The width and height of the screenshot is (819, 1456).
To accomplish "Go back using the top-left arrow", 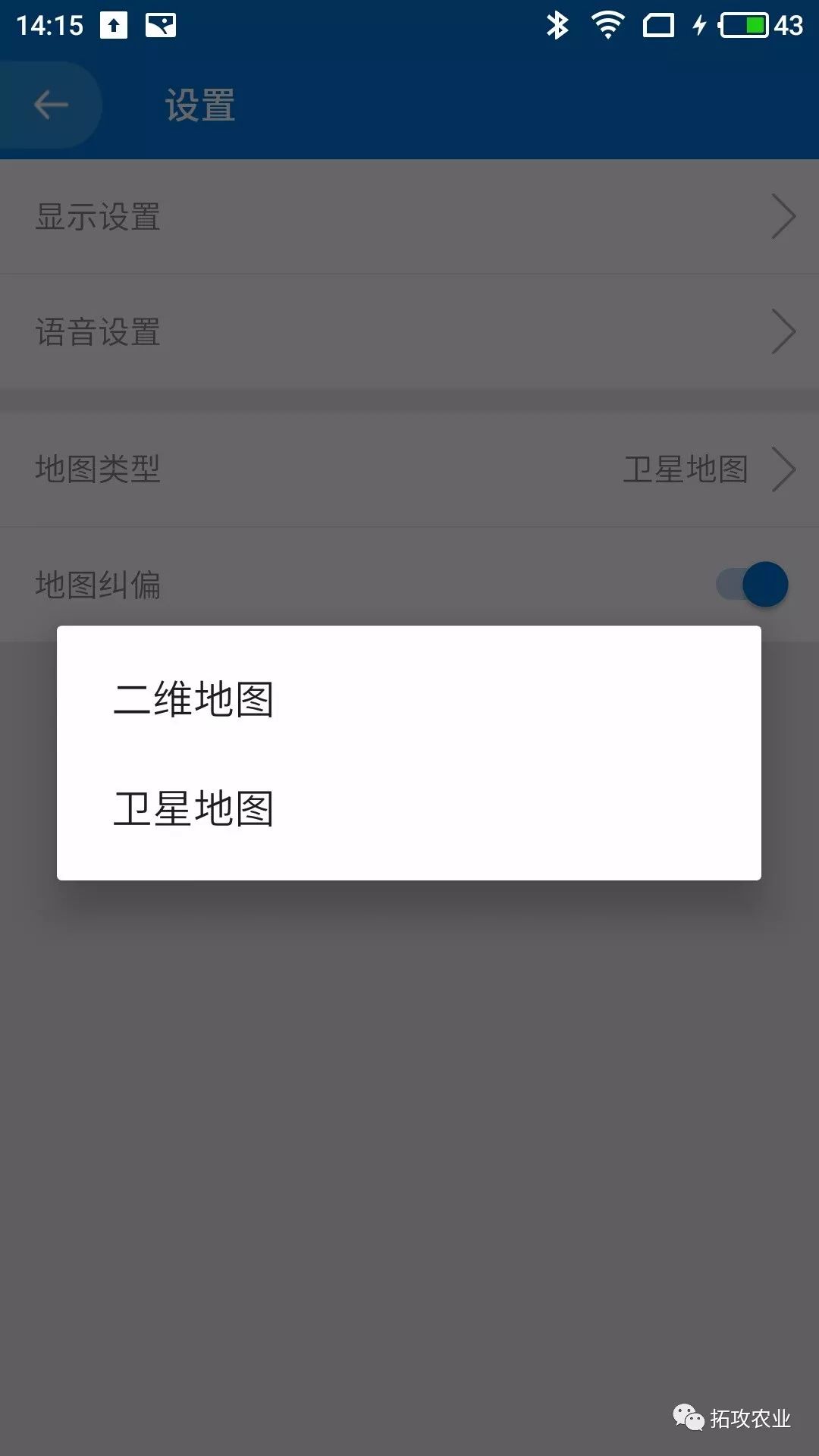I will (x=51, y=105).
